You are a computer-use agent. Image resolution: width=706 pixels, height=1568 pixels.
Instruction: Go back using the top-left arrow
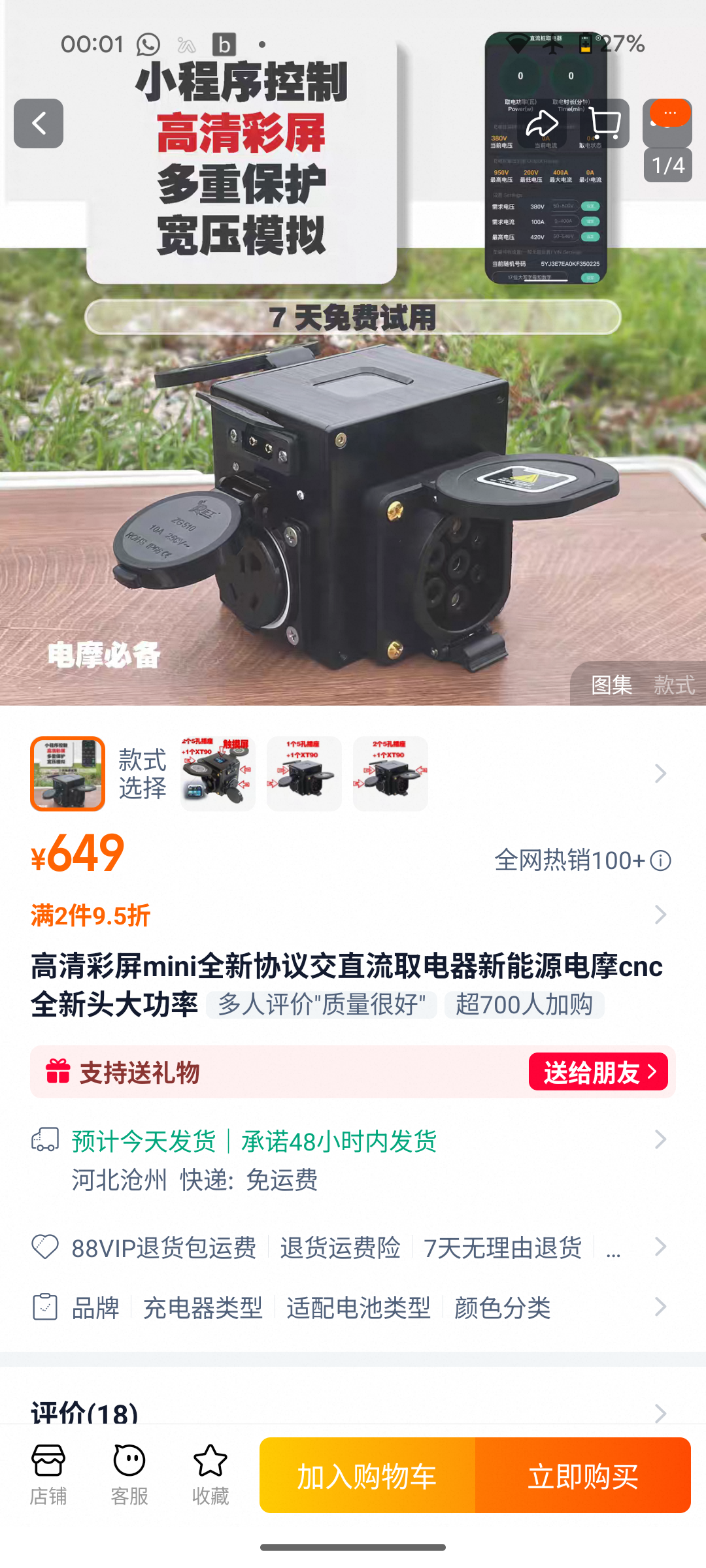click(x=39, y=123)
